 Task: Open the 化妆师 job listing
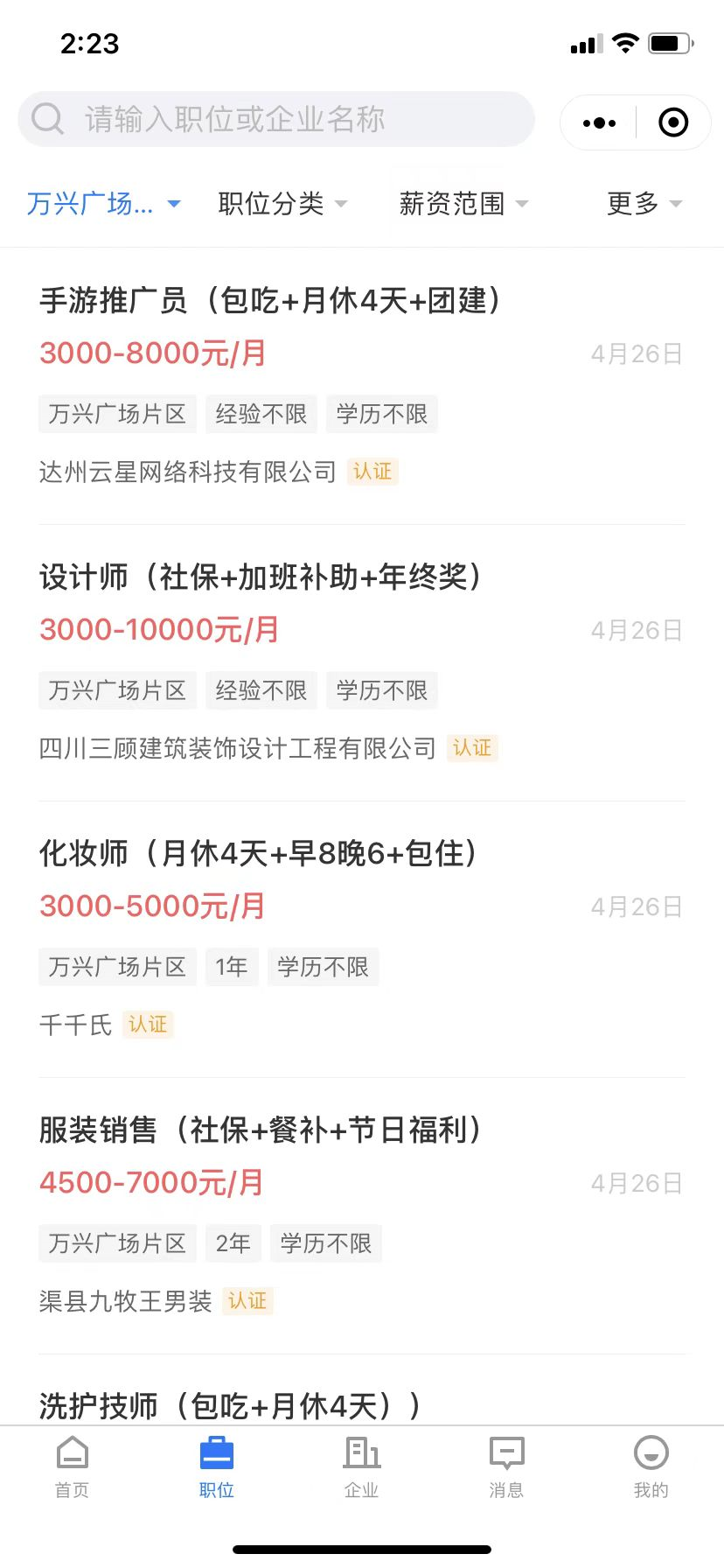point(362,939)
